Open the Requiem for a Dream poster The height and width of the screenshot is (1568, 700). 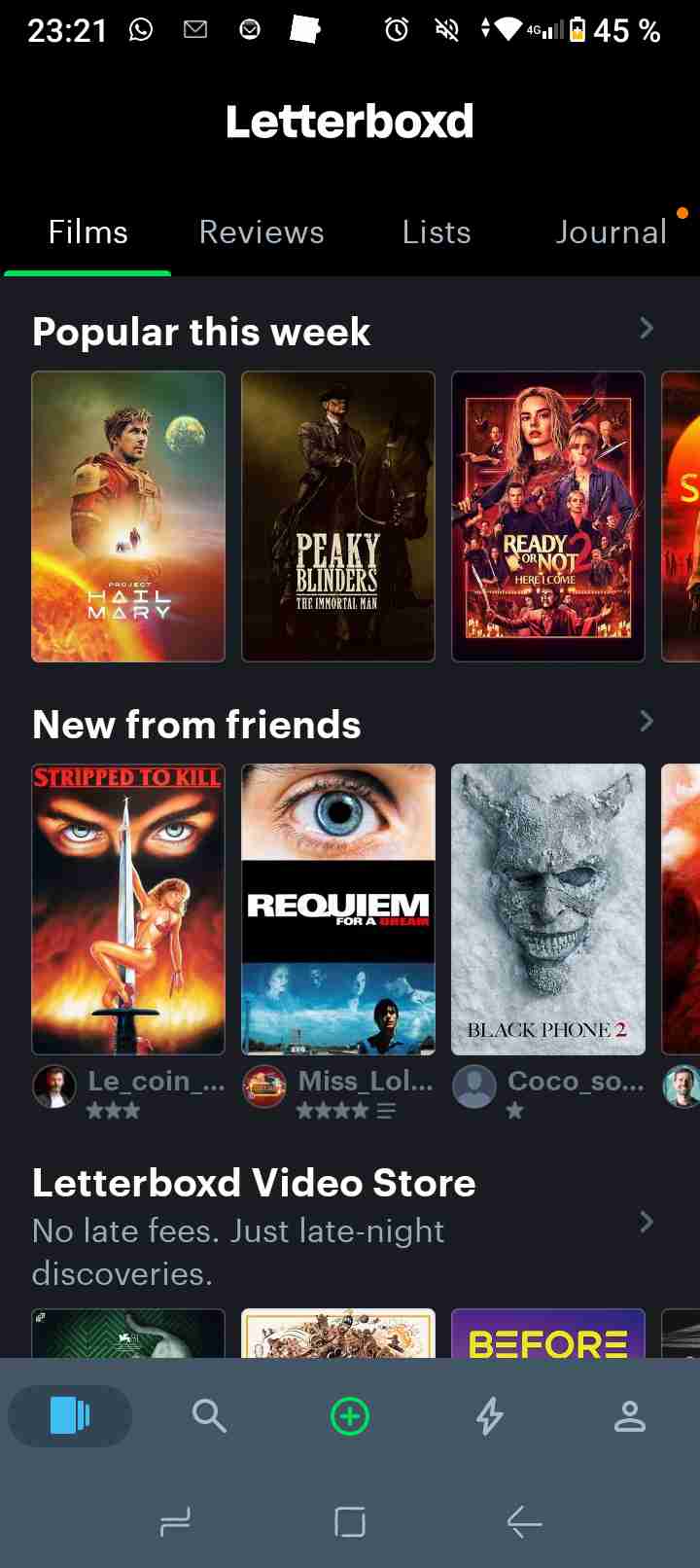[338, 909]
